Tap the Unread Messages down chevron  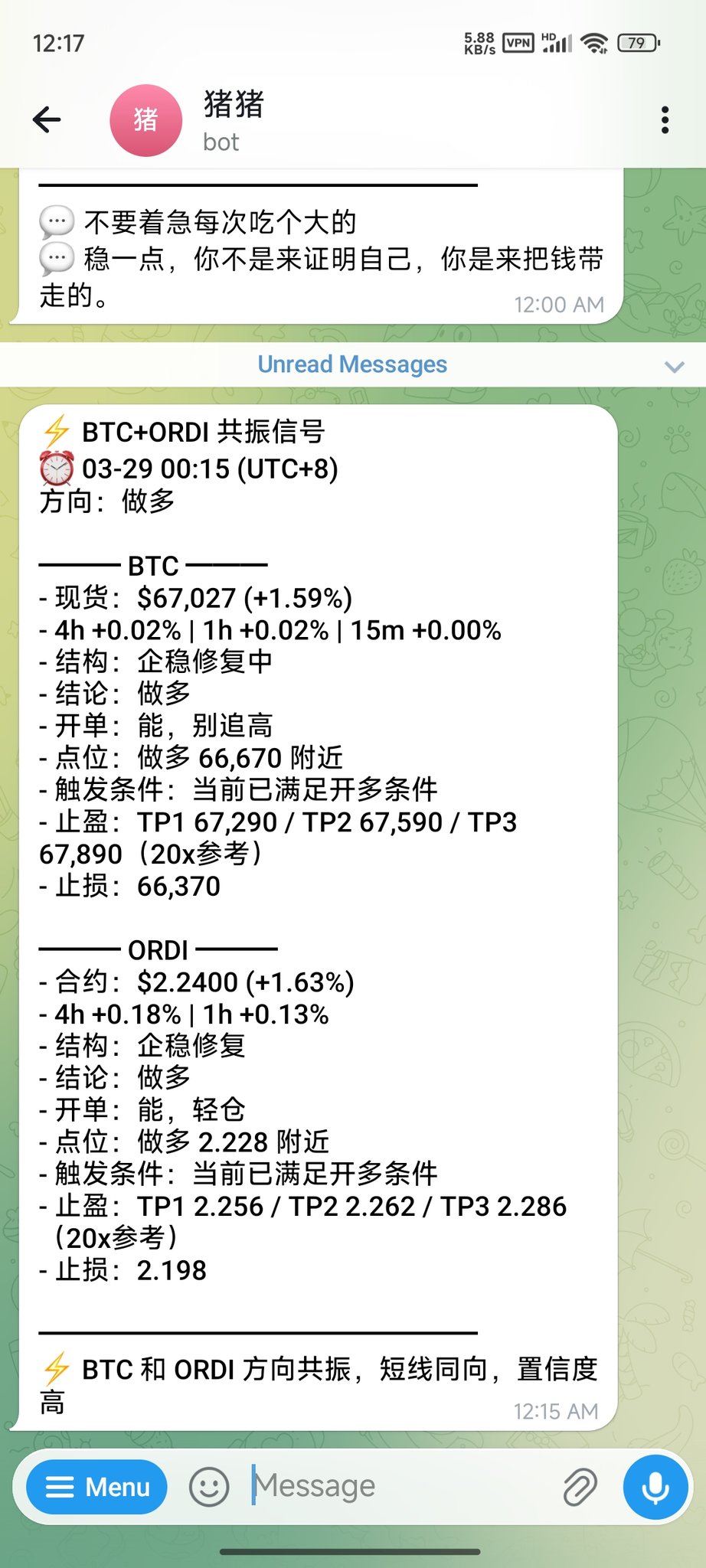point(674,366)
